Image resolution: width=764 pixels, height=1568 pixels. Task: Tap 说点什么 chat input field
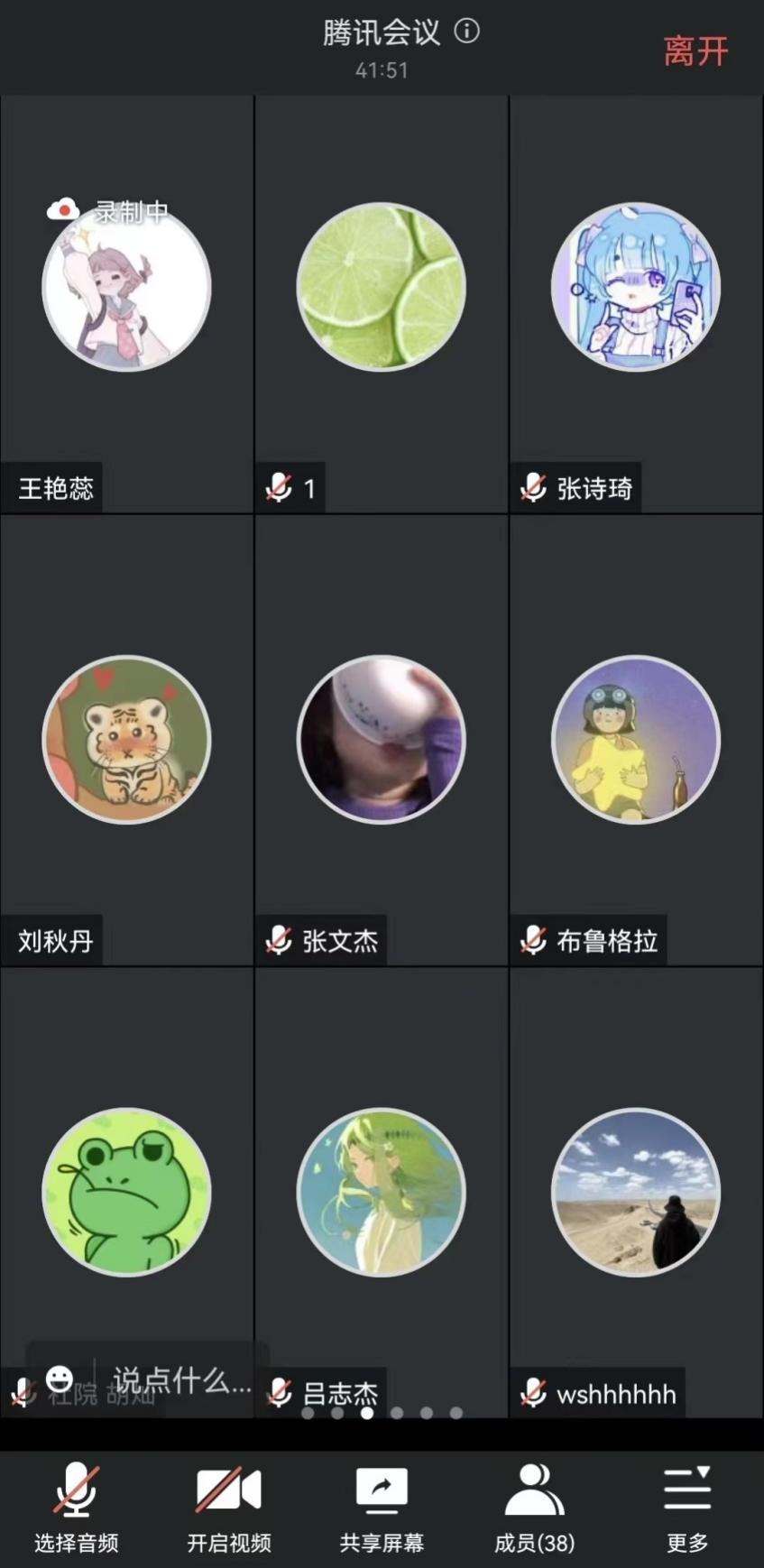pyautogui.click(x=180, y=1379)
